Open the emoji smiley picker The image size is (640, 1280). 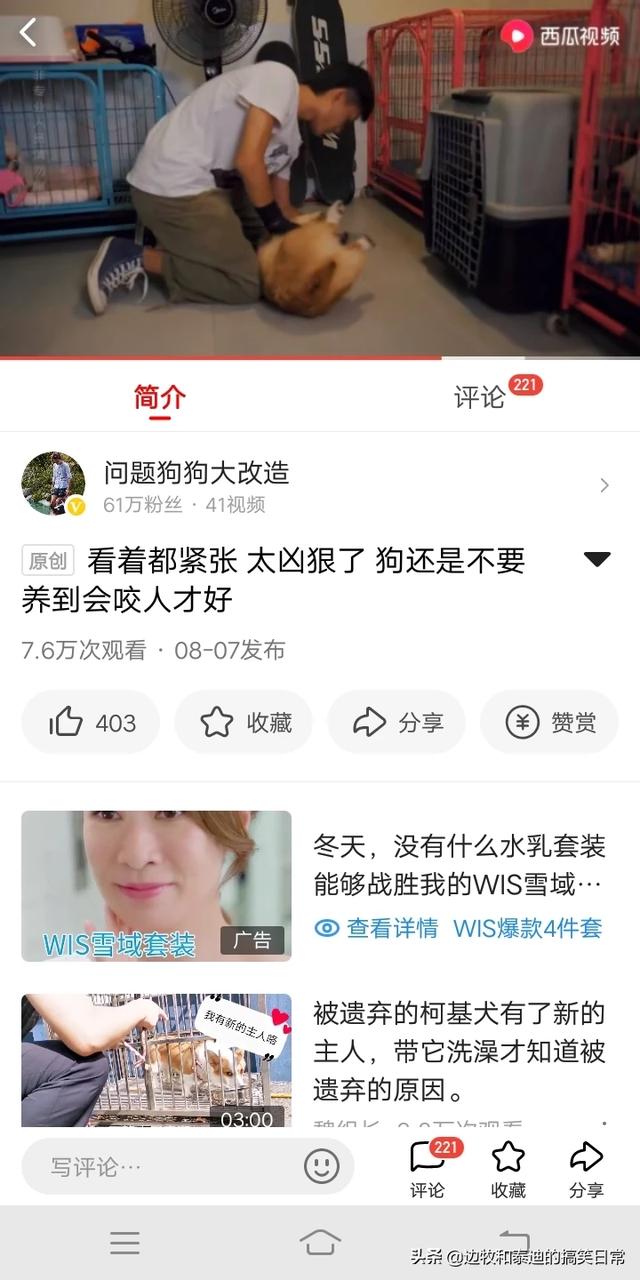pos(322,1166)
